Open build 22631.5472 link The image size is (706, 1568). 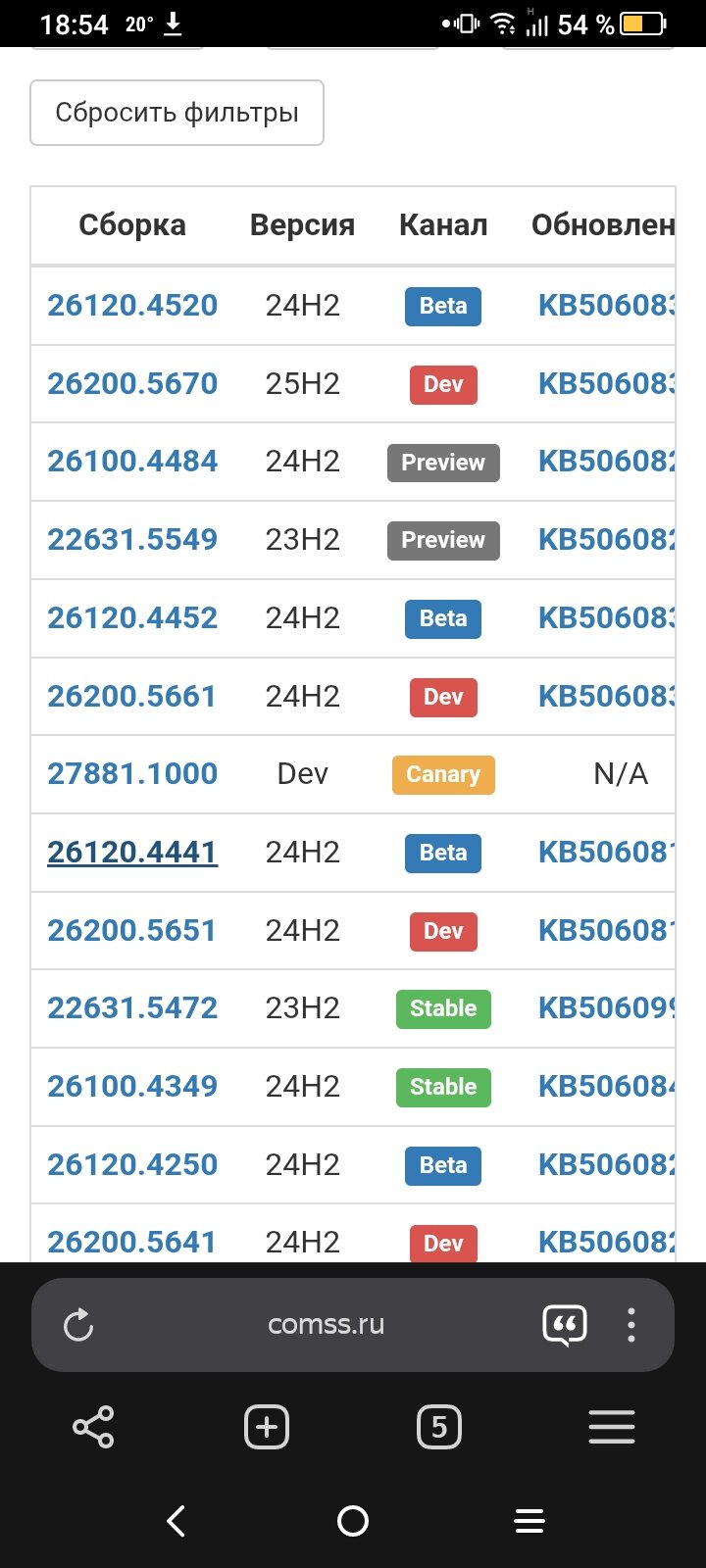pos(132,1007)
